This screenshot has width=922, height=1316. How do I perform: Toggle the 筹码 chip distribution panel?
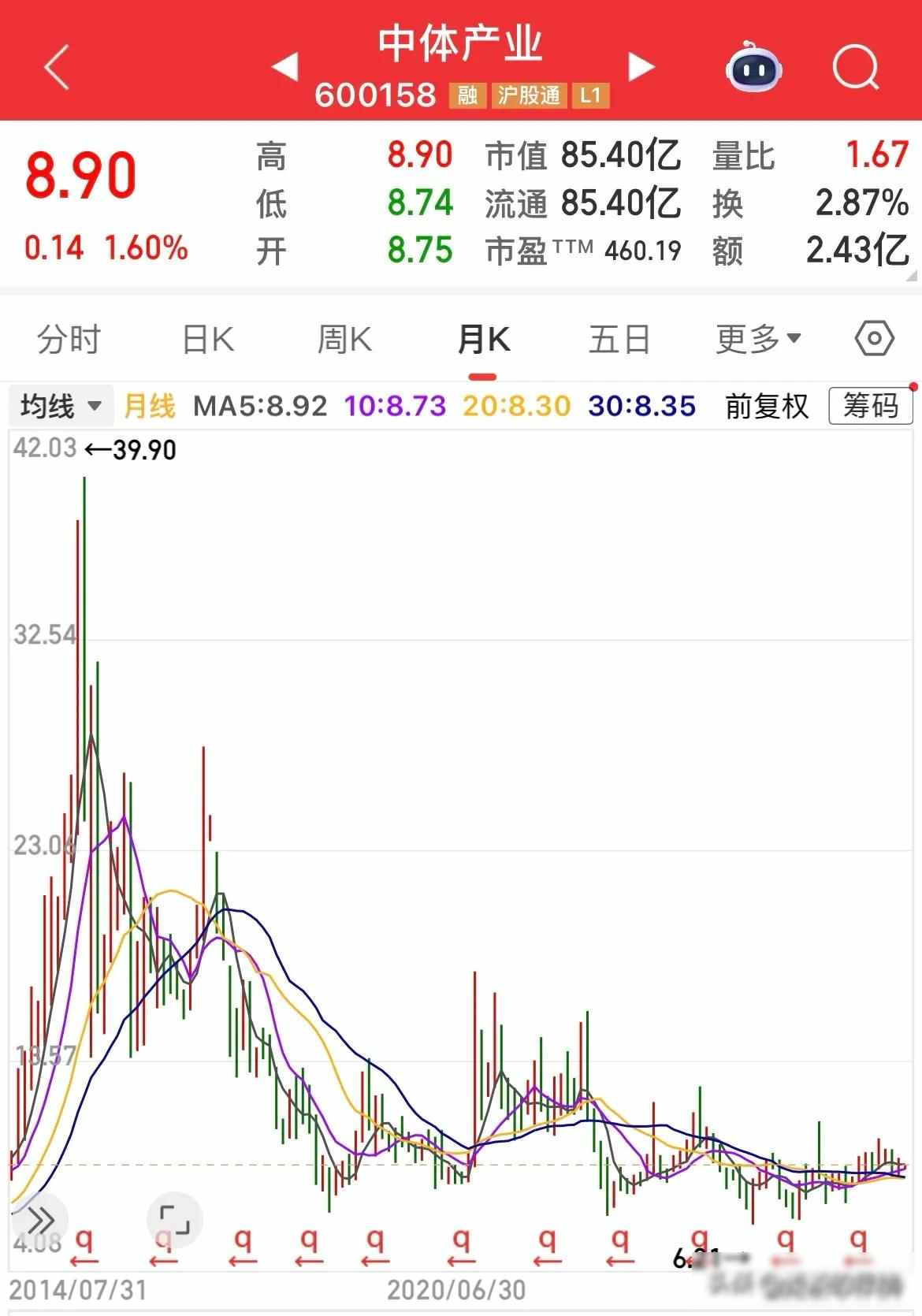[869, 407]
